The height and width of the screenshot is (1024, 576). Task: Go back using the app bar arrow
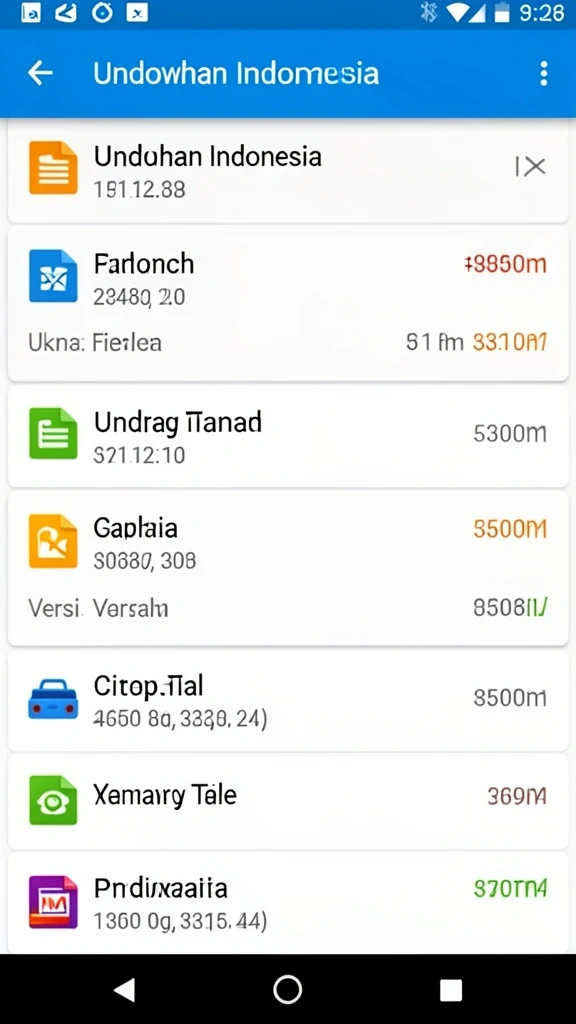point(40,73)
